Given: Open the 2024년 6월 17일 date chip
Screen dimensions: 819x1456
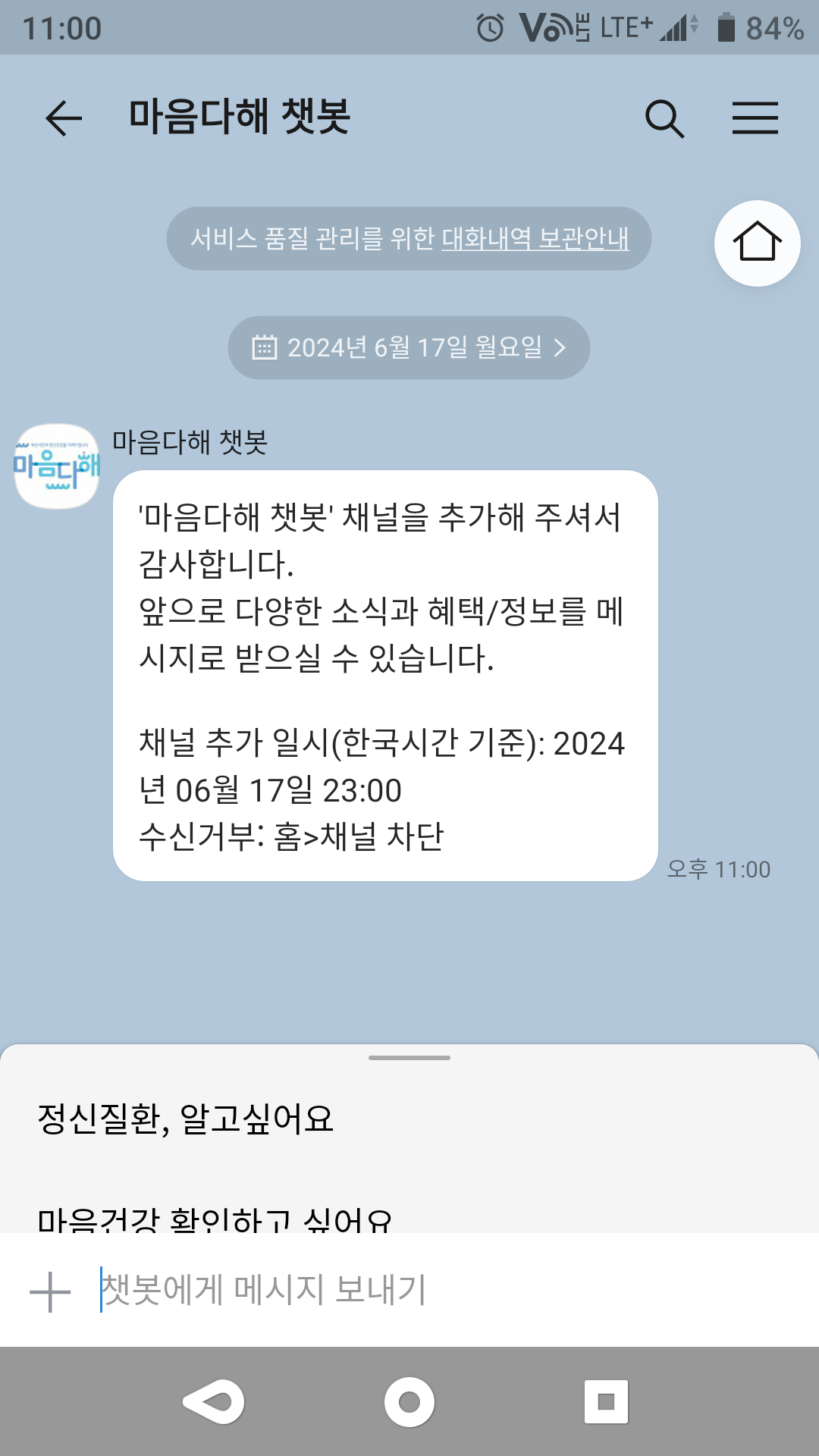Looking at the screenshot, I should [x=409, y=348].
